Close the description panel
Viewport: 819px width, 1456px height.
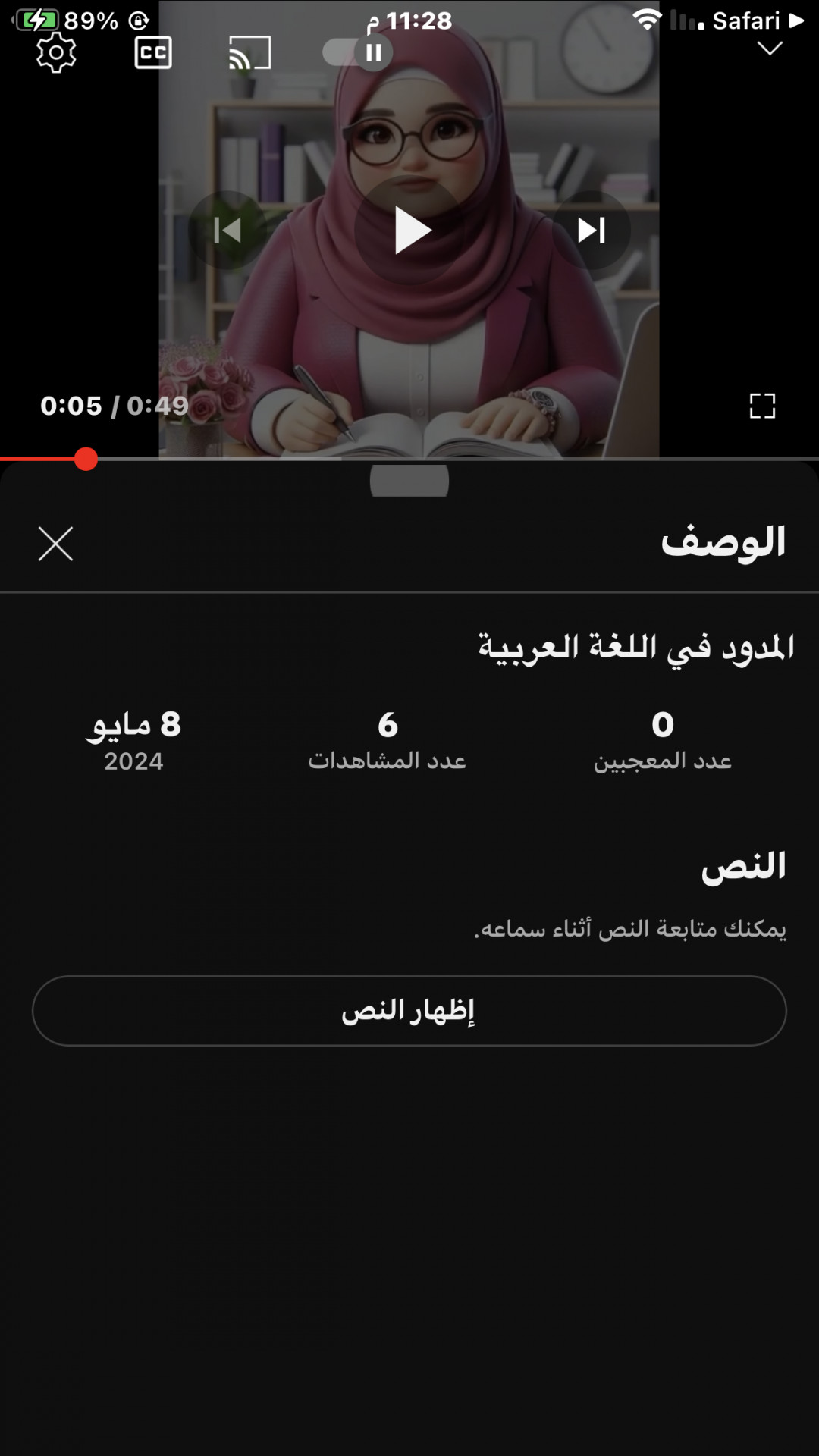pos(56,544)
